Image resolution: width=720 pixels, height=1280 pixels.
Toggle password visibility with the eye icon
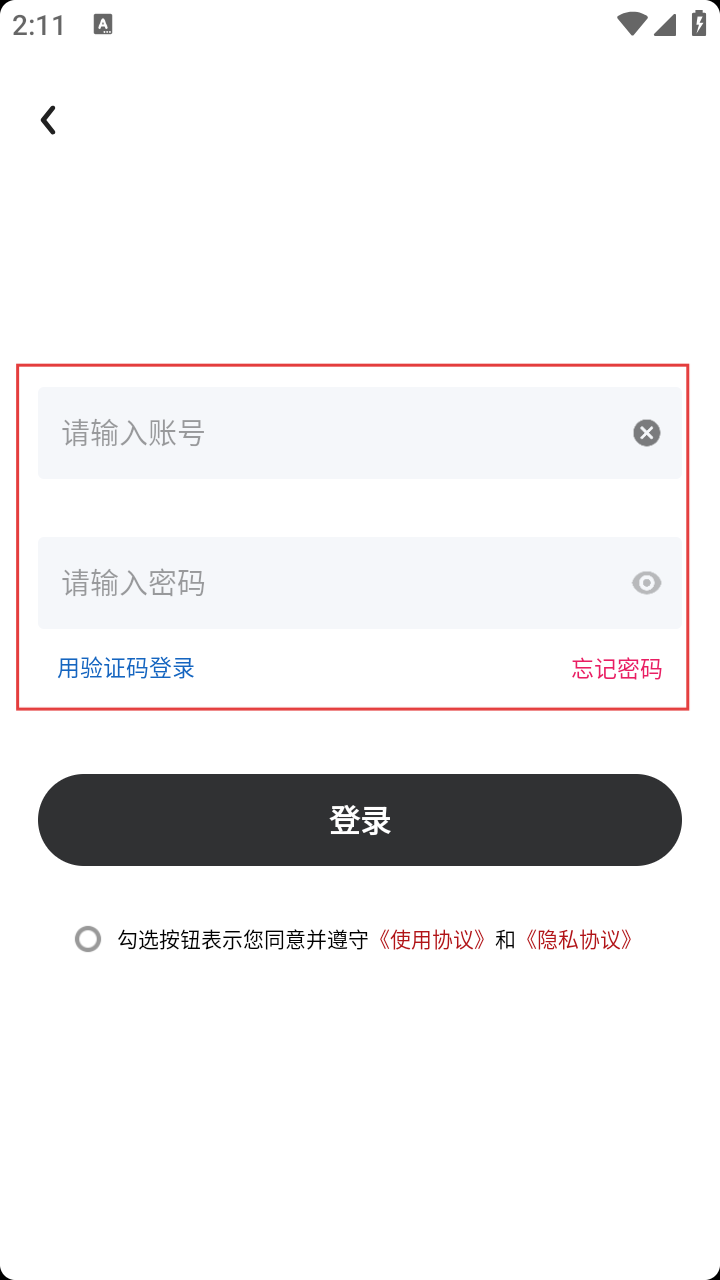646,583
